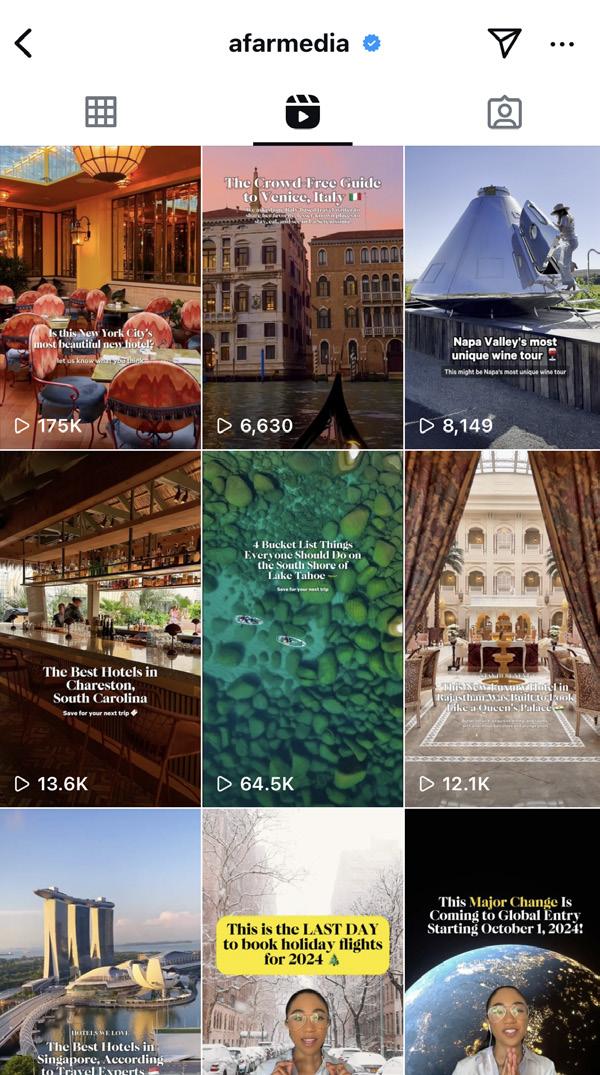This screenshot has height=1075, width=600.
Task: Open the holiday flights last day reel
Action: point(302,942)
